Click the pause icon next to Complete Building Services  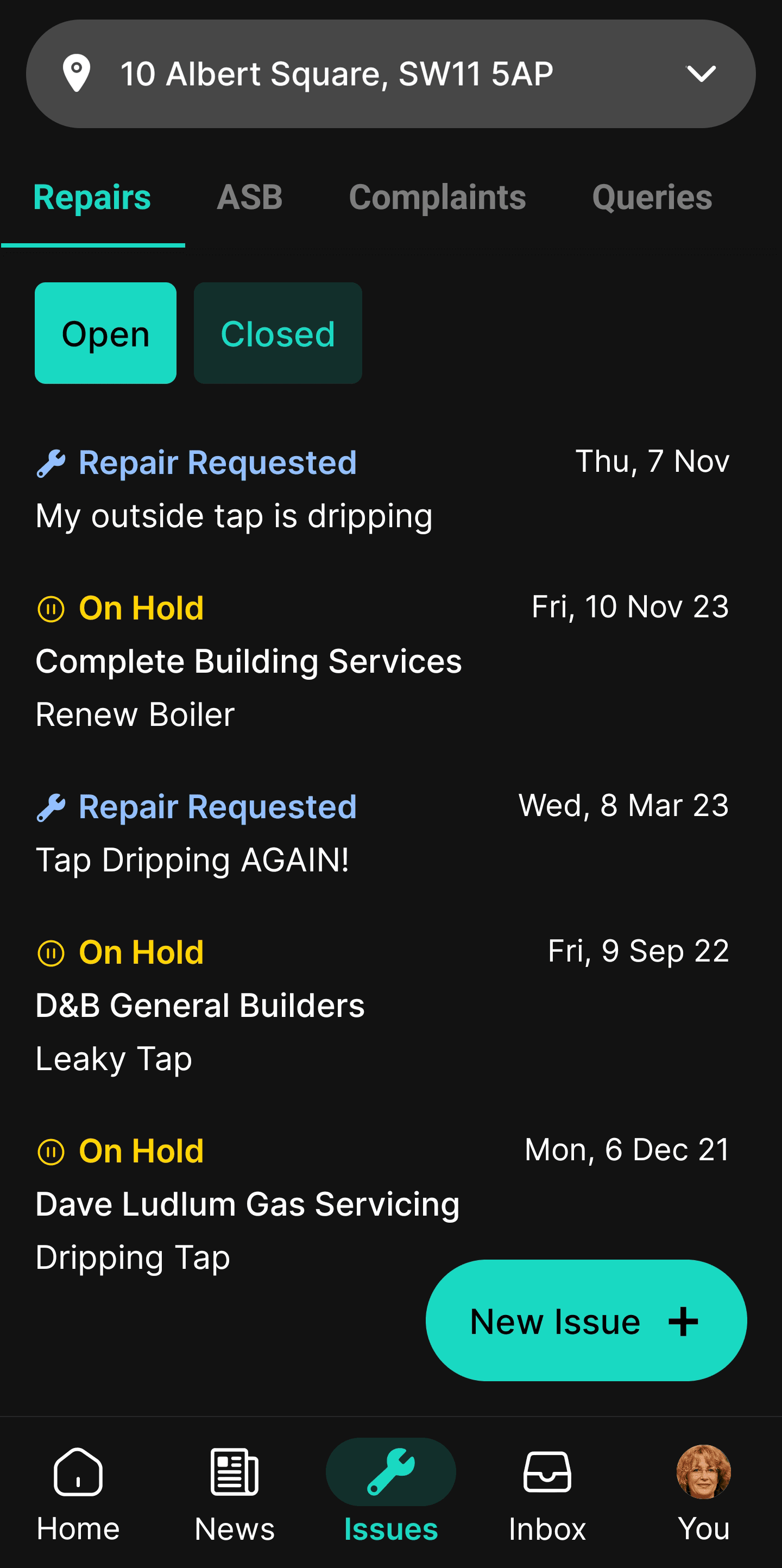coord(52,608)
